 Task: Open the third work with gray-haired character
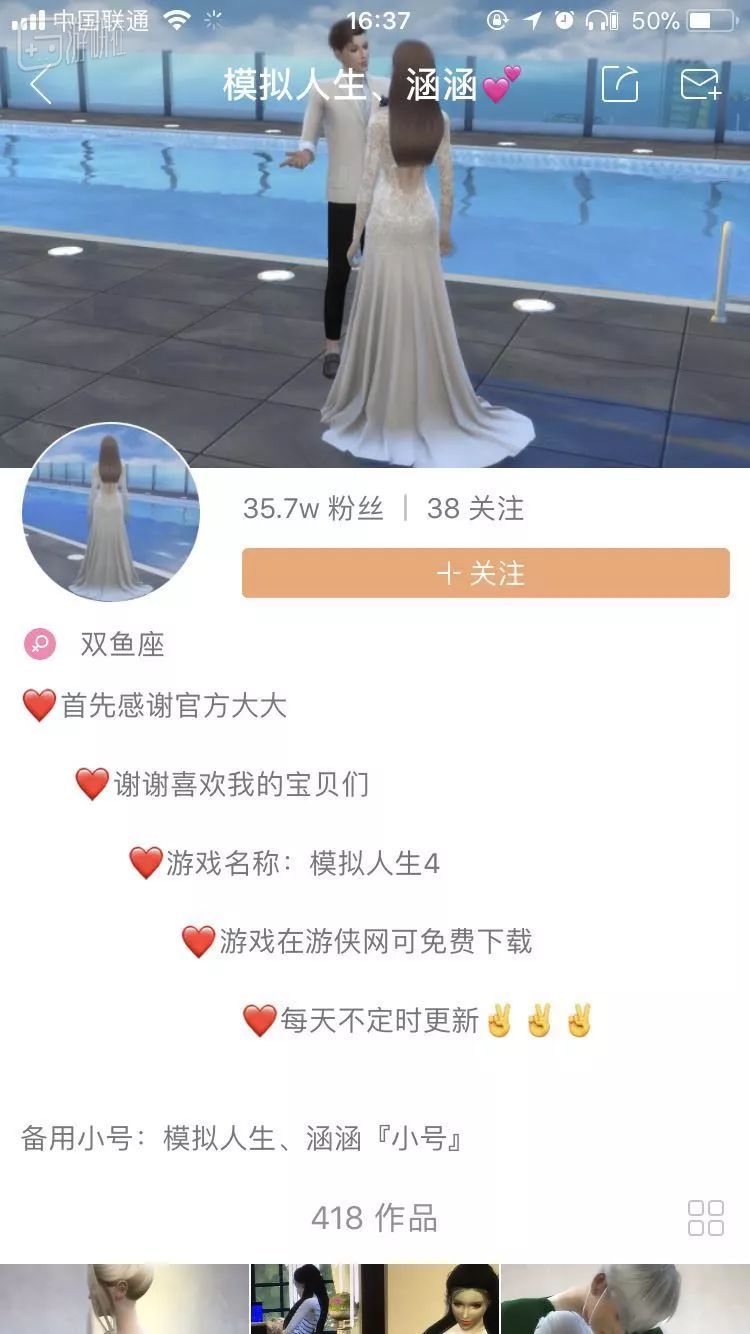[625, 1298]
